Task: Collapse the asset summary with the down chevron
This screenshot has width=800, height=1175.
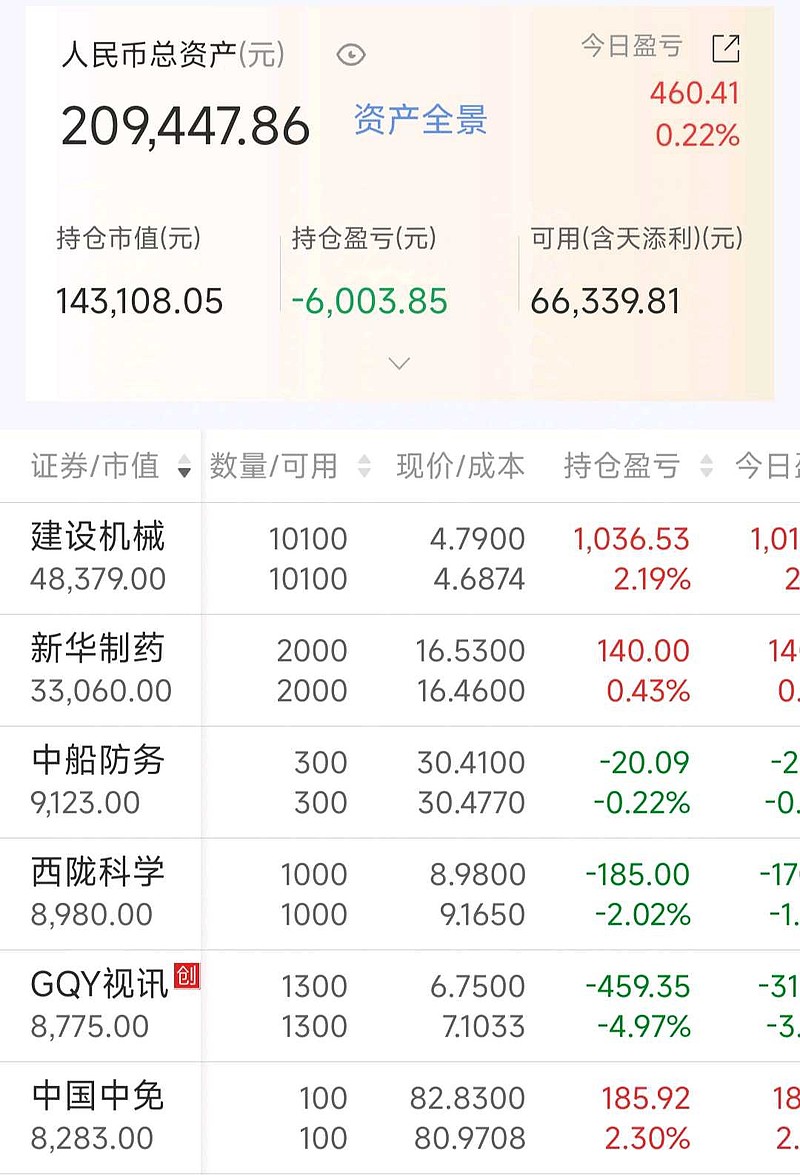Action: [399, 364]
